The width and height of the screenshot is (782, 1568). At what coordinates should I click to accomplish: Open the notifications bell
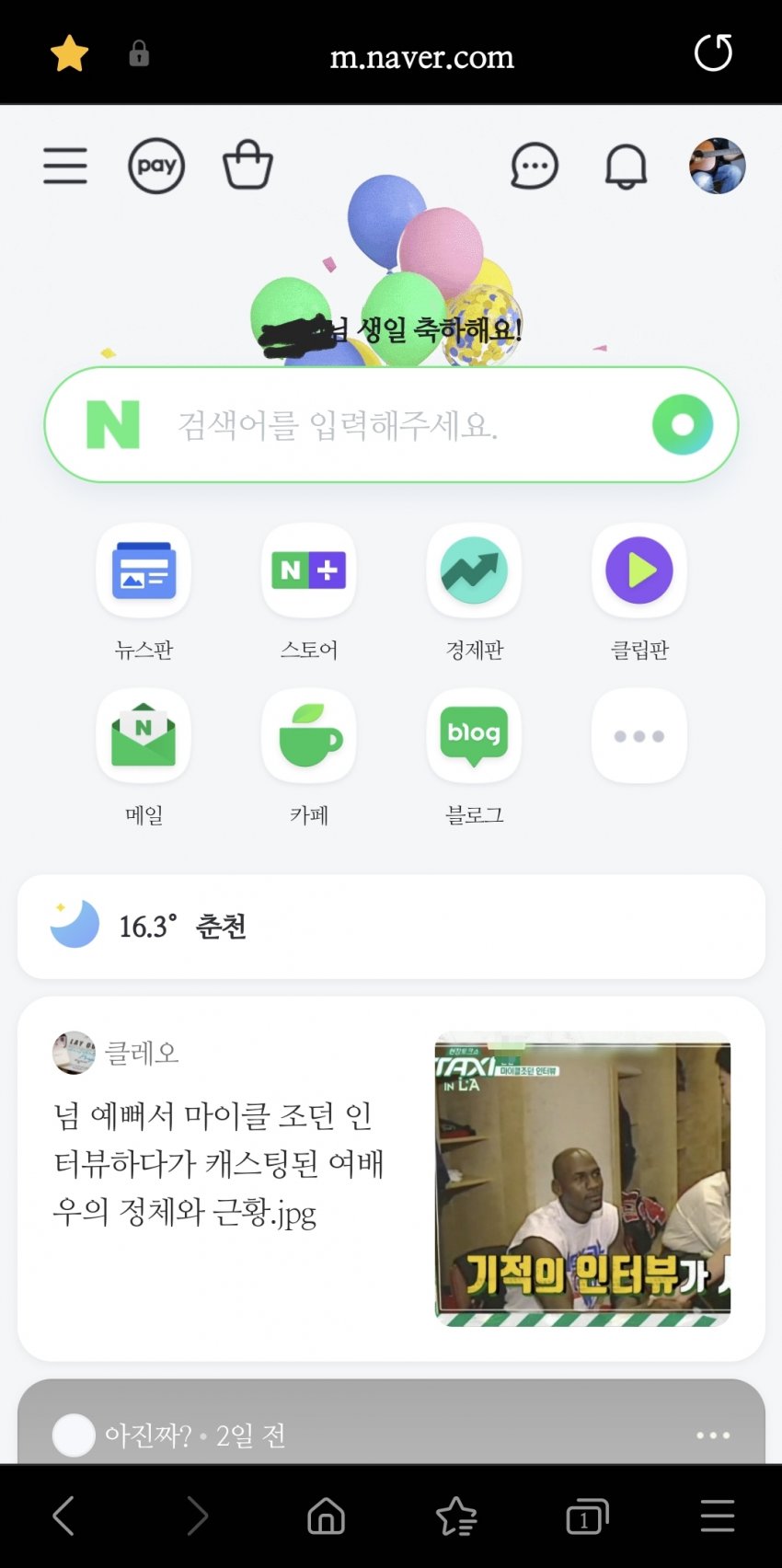tap(626, 167)
